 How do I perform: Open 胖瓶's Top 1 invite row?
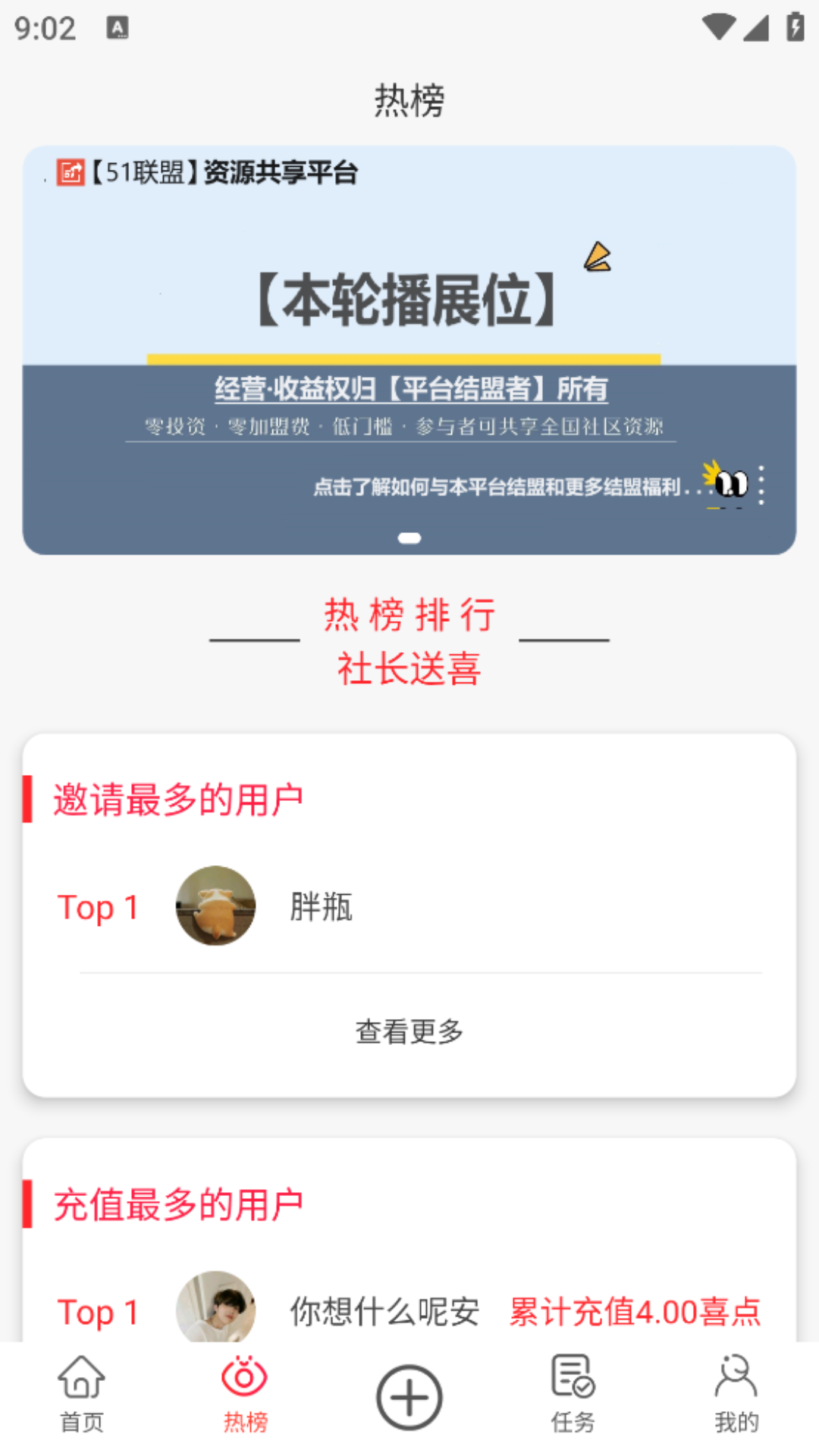coord(409,906)
